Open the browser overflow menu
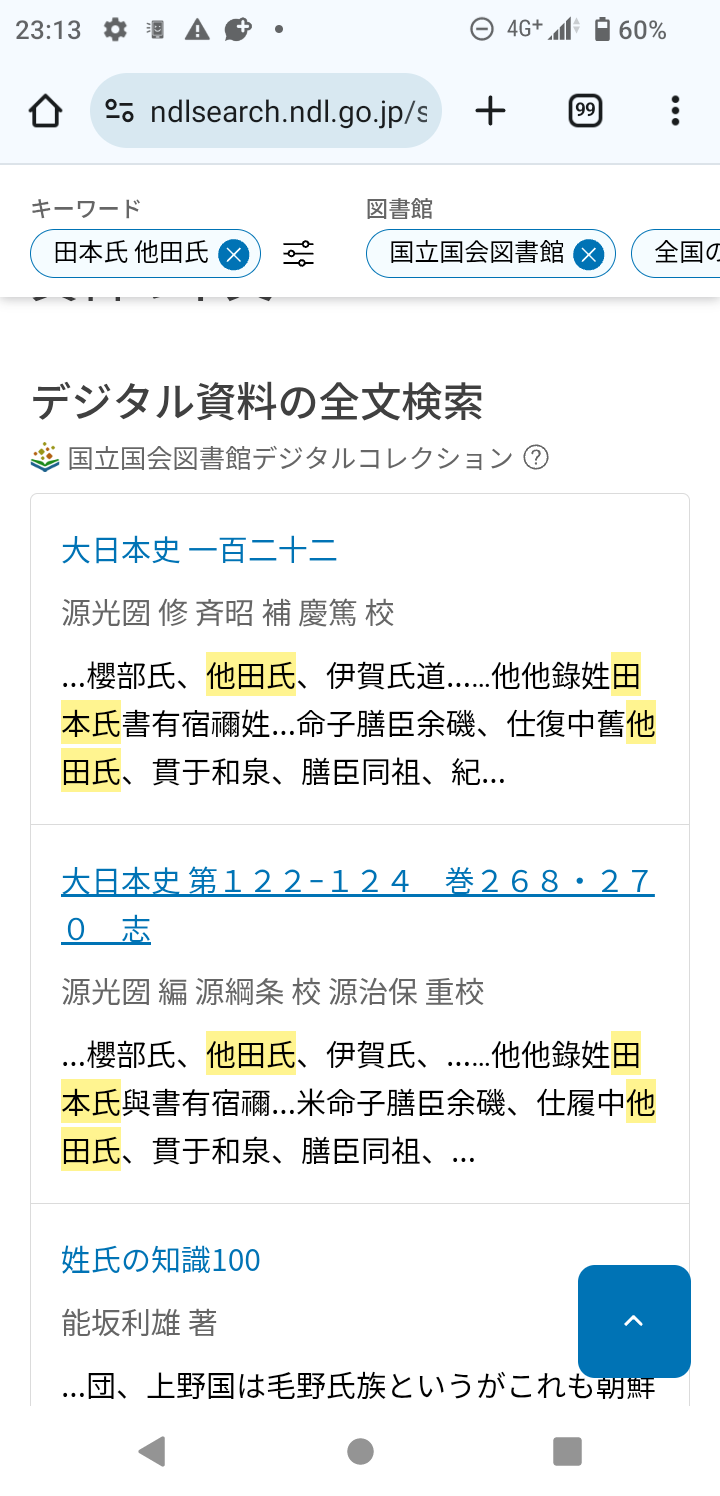Image resolution: width=720 pixels, height=1496 pixels. point(676,111)
